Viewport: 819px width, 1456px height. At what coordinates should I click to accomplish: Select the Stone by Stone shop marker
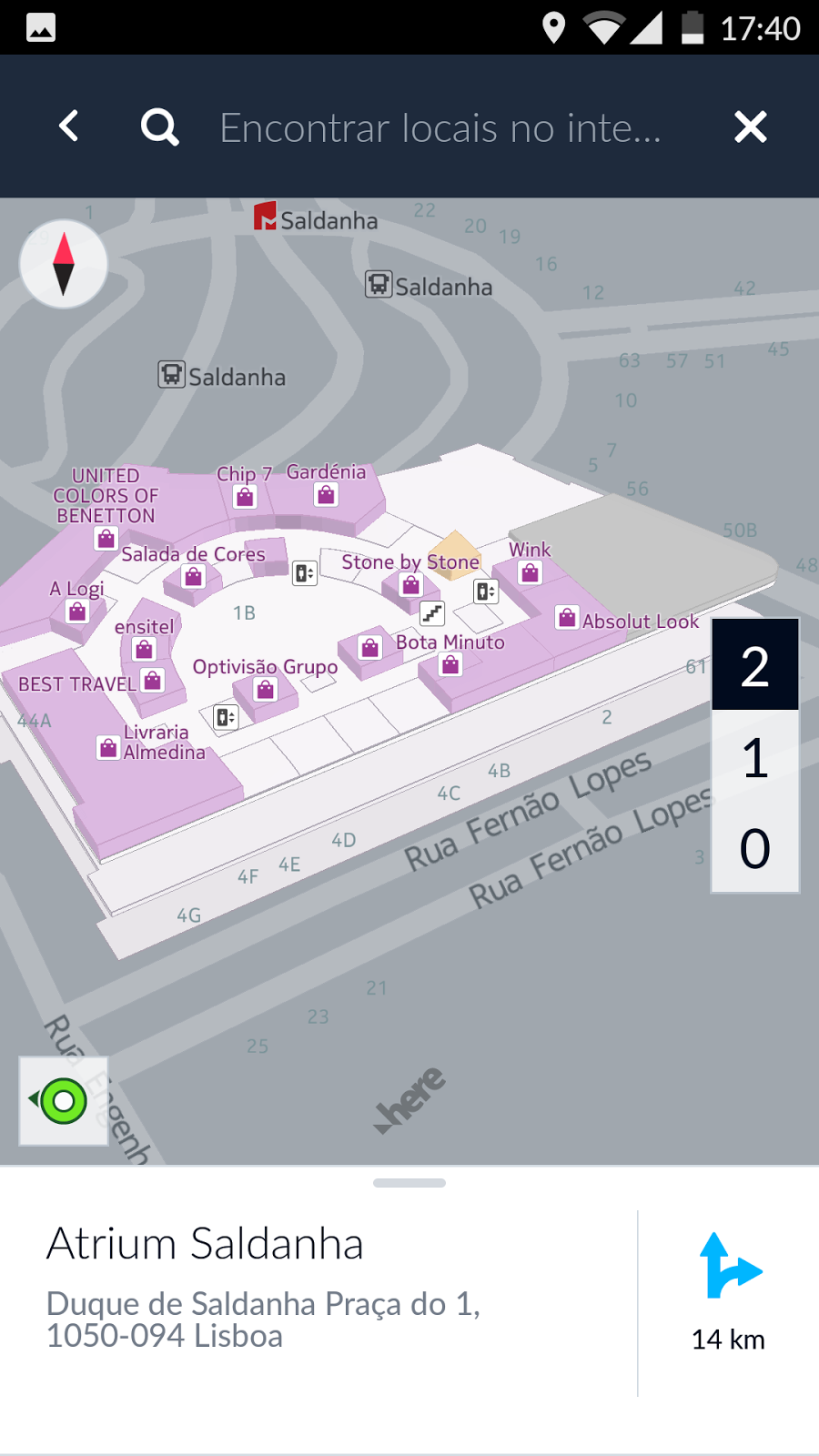click(411, 585)
